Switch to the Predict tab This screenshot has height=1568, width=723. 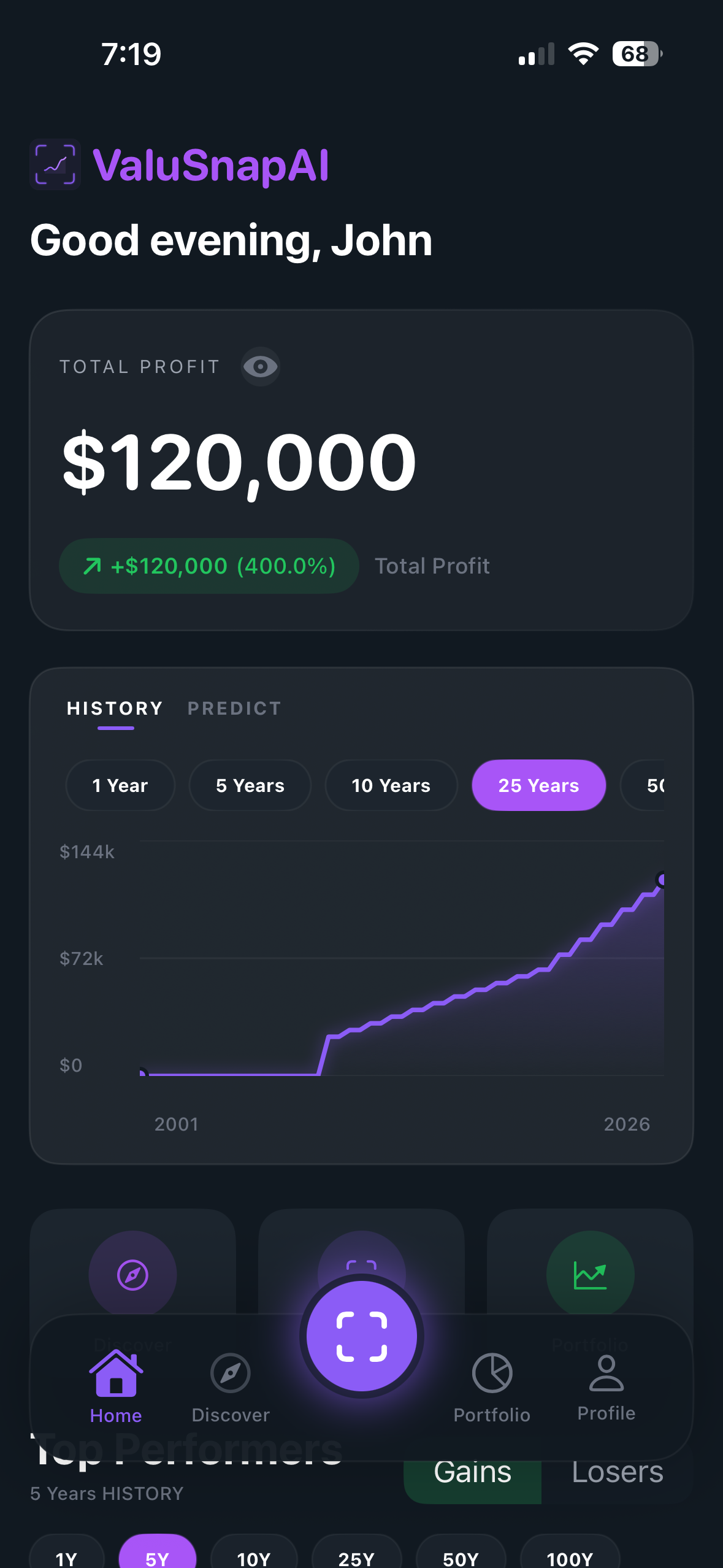[234, 709]
